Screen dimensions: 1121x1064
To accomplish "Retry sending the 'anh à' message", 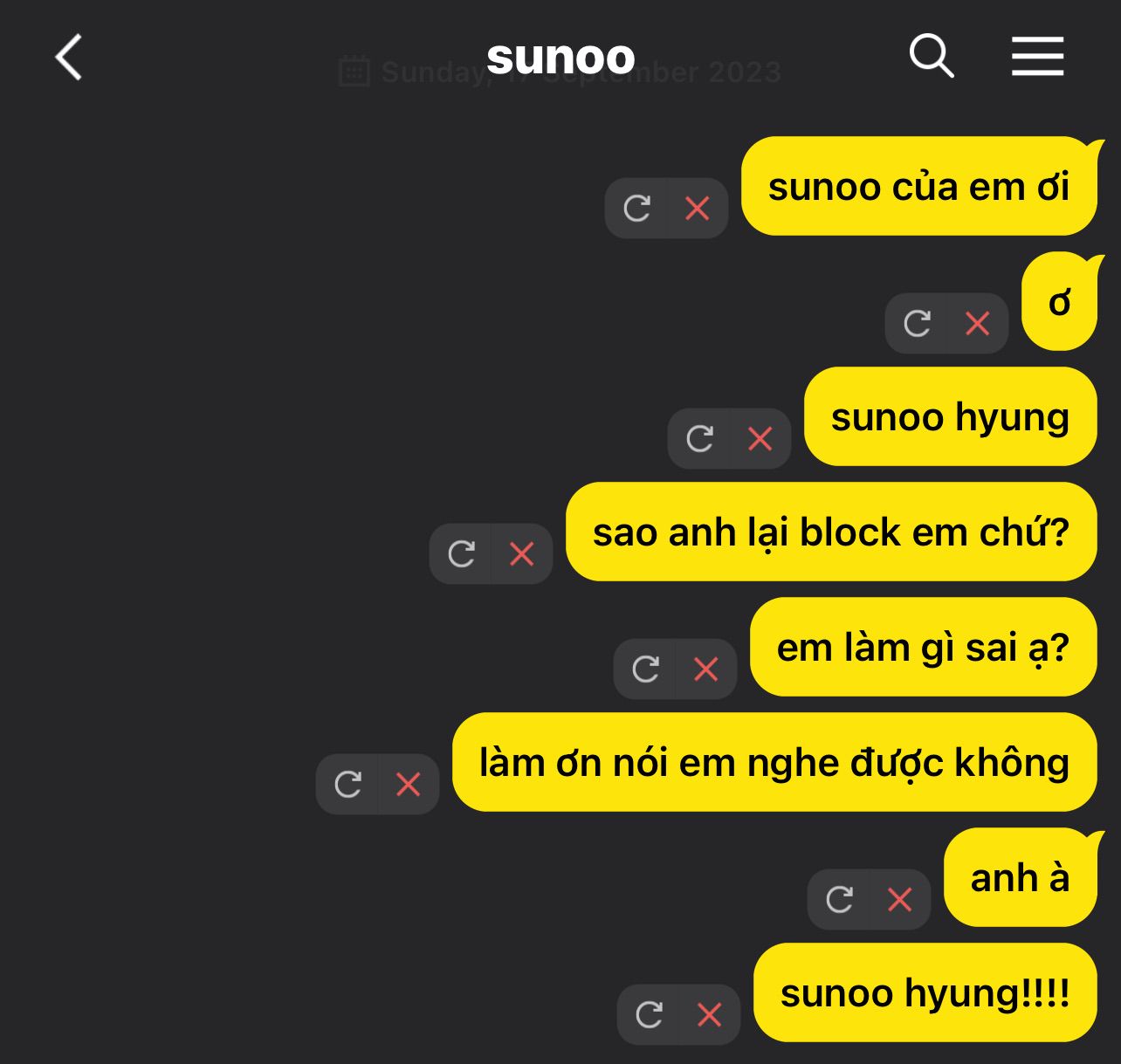I will [x=839, y=899].
